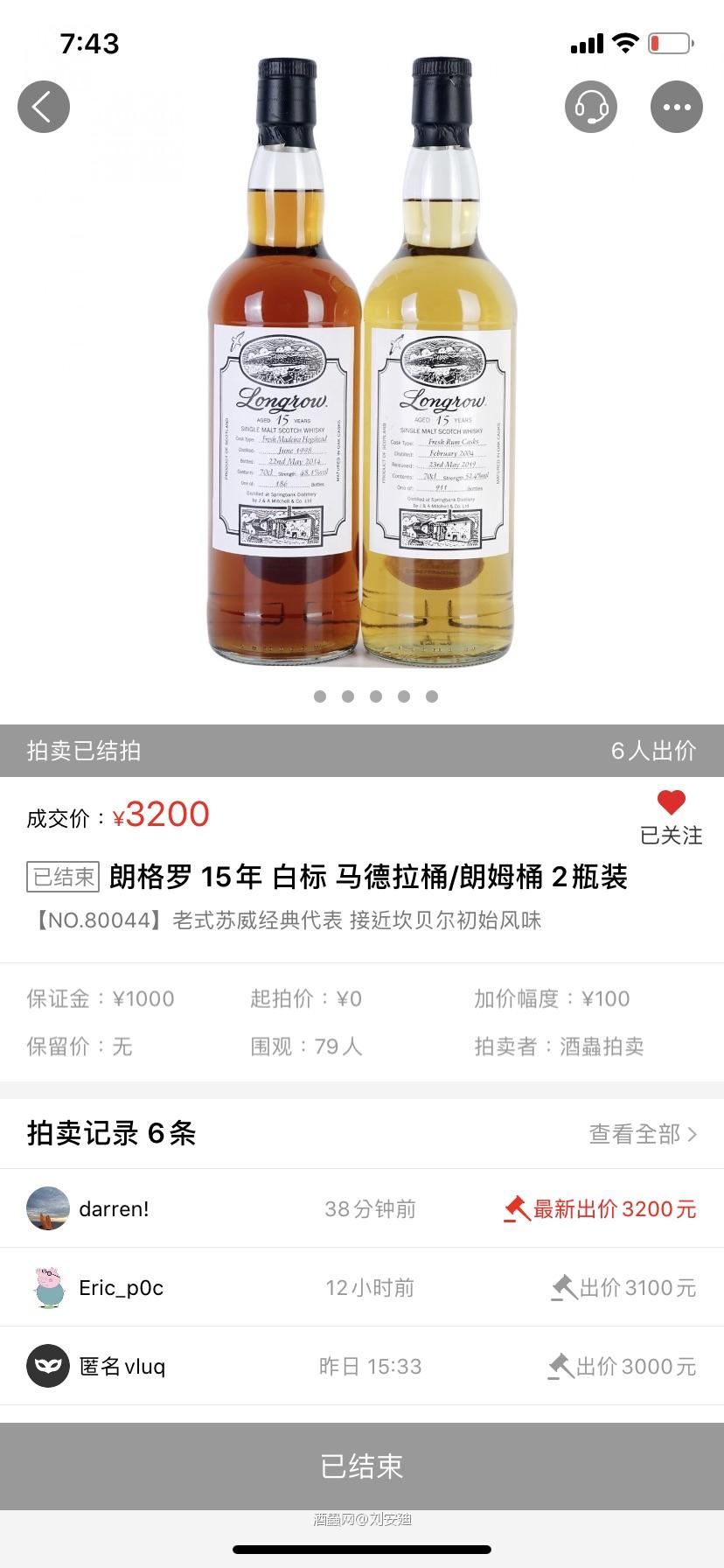Click the red gavel icon beside 最新出价
Image resolution: width=724 pixels, height=1568 pixels.
(516, 1208)
